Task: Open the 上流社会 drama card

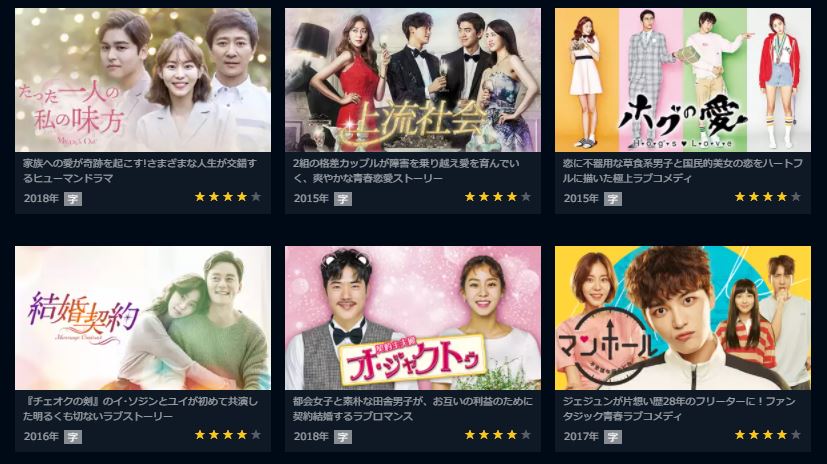Action: (412, 80)
